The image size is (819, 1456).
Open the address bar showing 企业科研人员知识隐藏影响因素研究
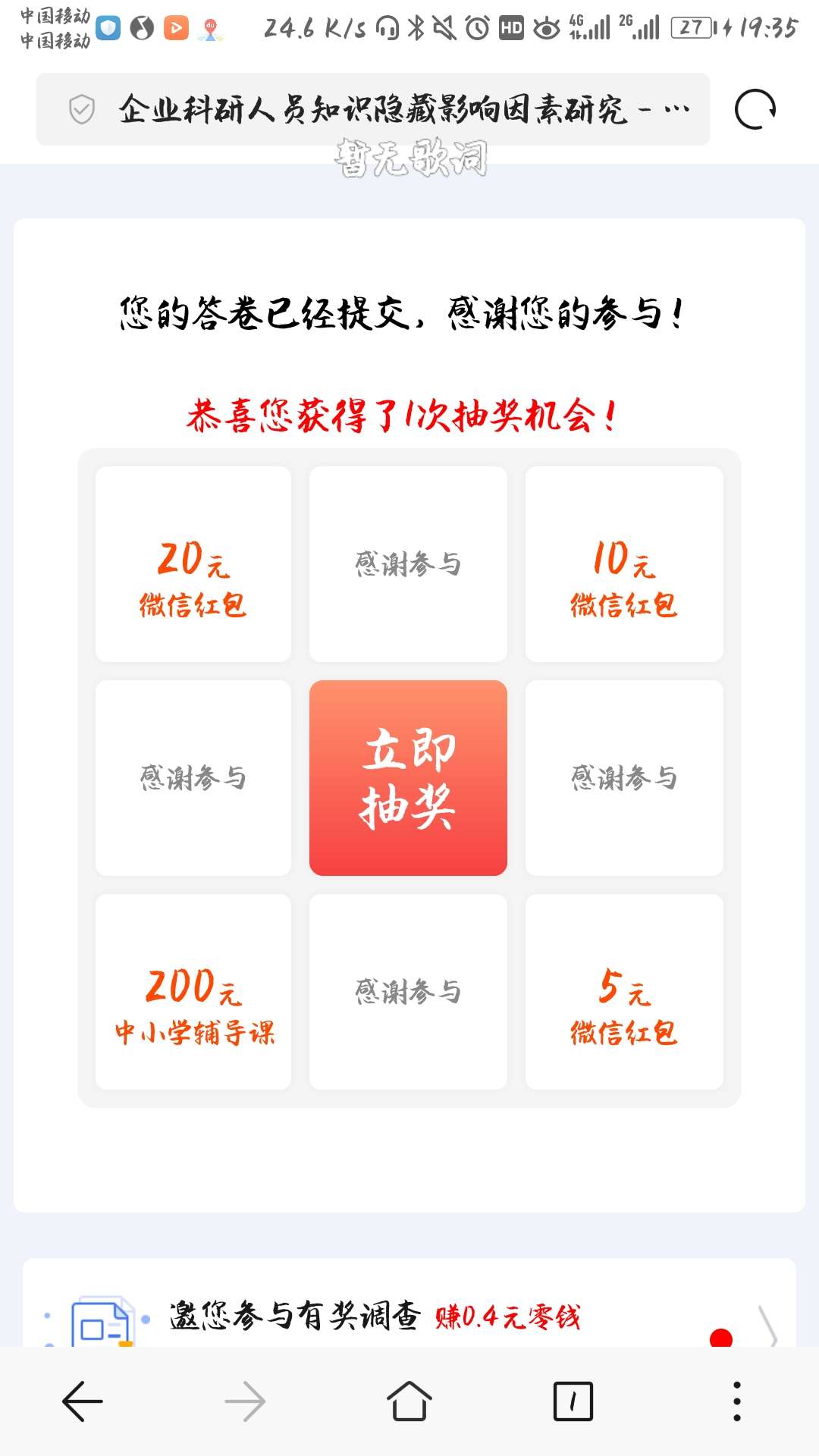[x=373, y=110]
